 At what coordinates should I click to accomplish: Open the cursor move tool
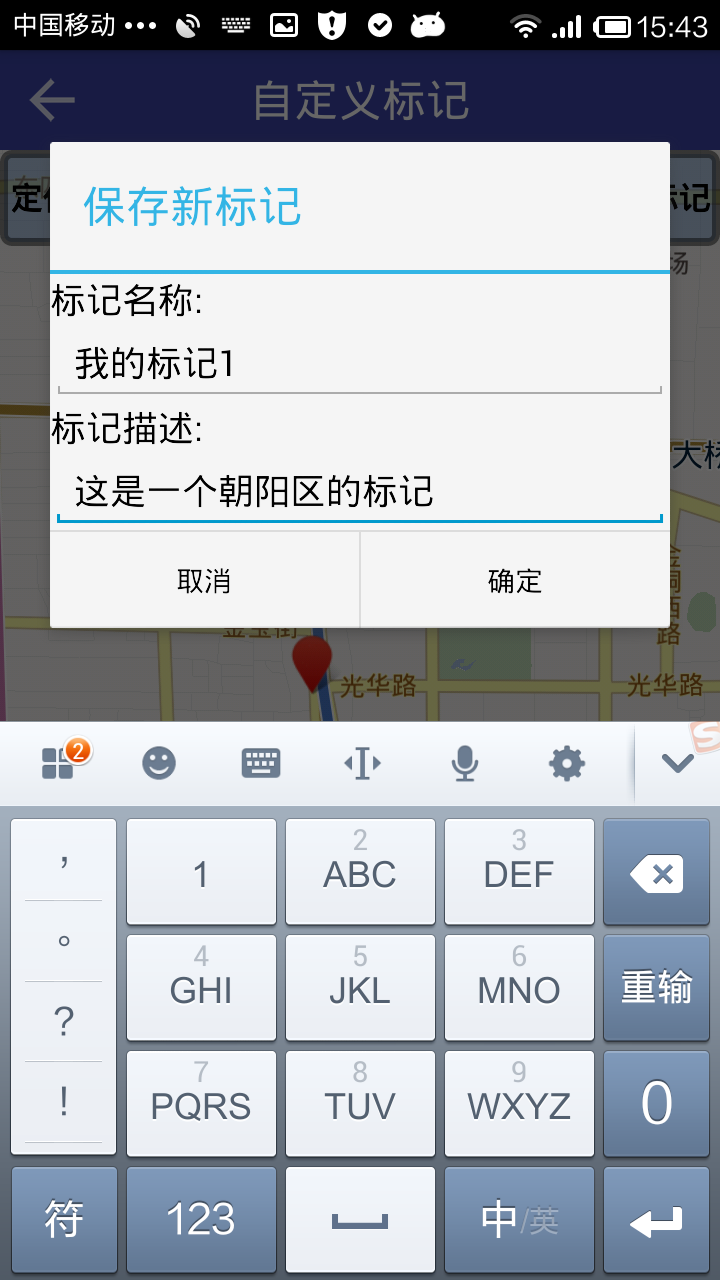pos(362,764)
